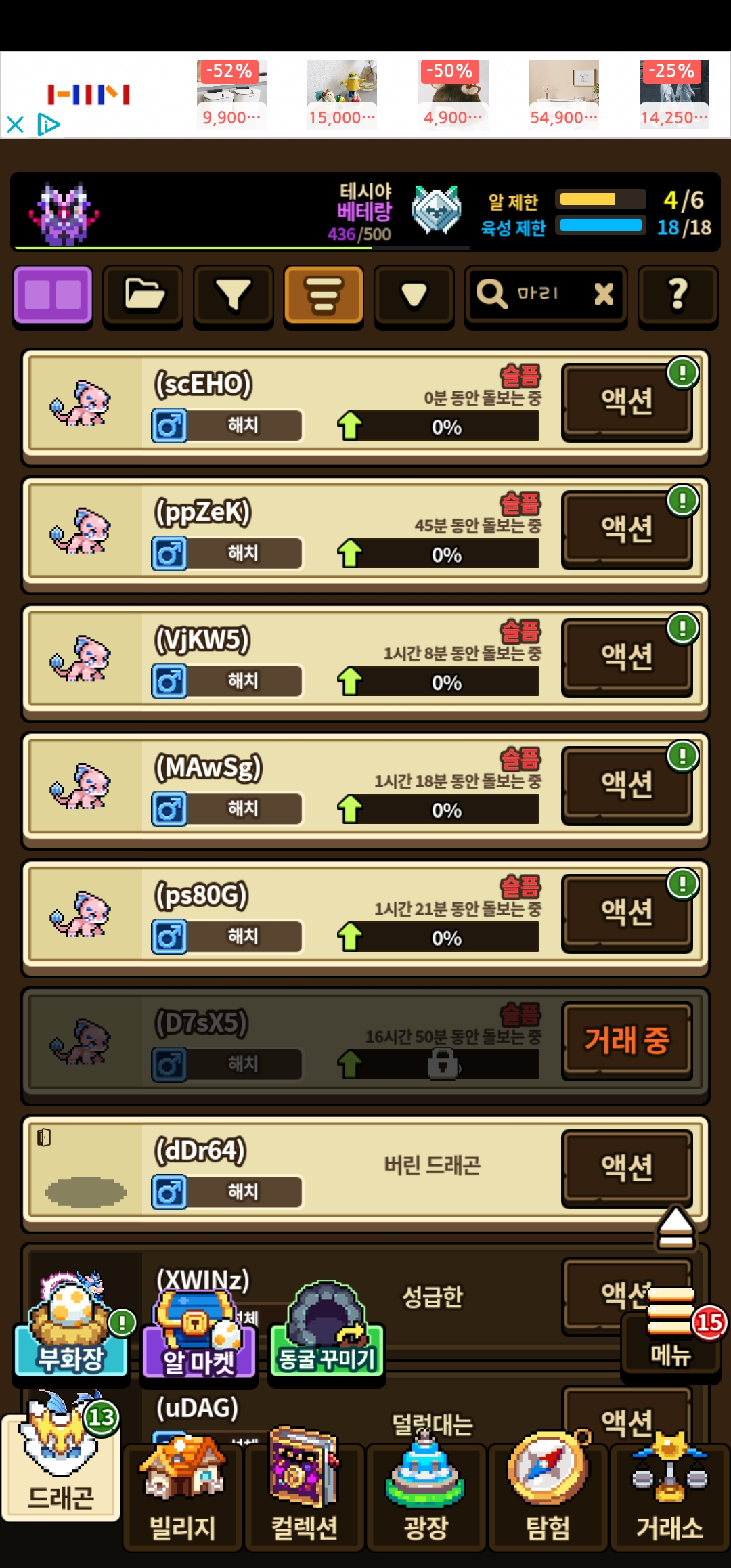
Task: Tap 액션 for abandoned dragon dDr64
Action: (x=627, y=1168)
